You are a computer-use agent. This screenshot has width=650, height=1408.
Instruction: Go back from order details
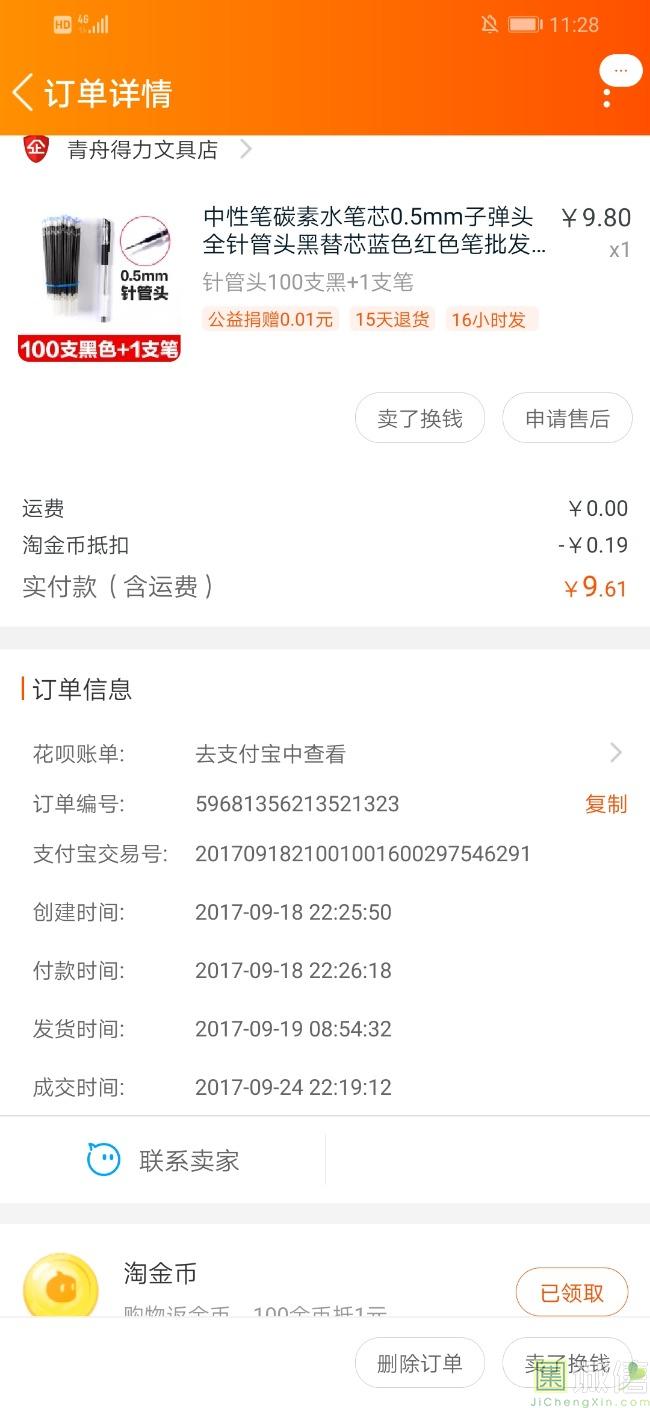click(x=22, y=93)
